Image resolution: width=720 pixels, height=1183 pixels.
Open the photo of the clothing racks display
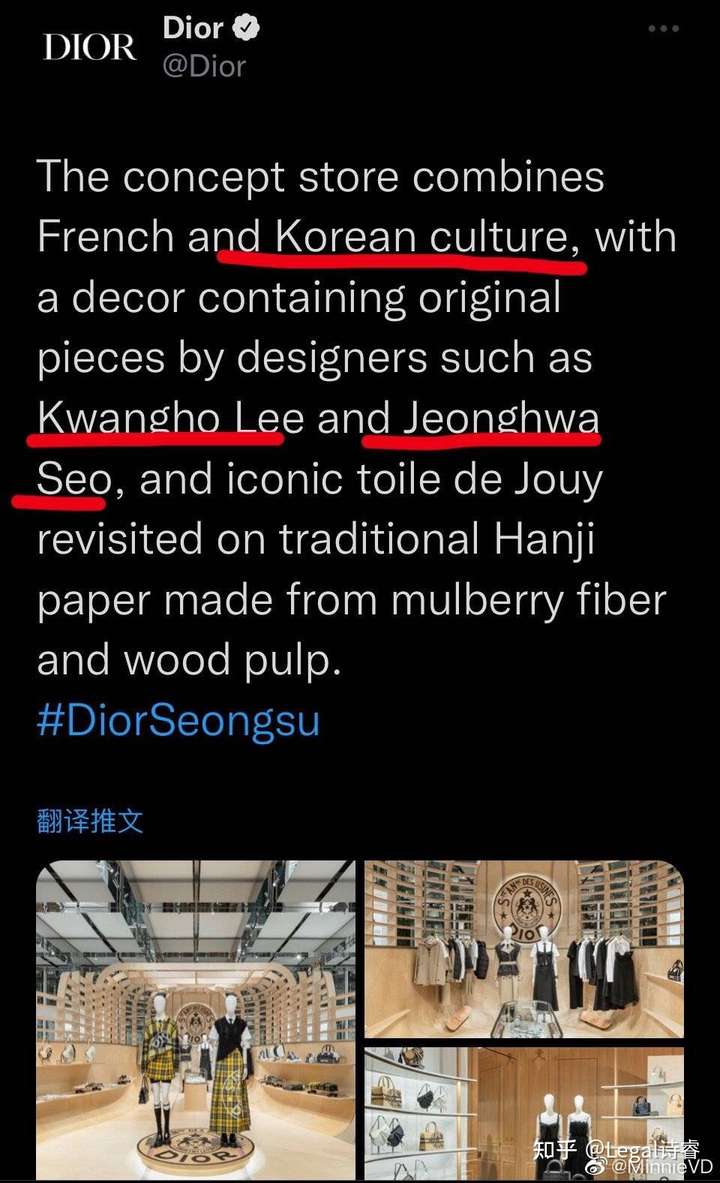coord(525,949)
